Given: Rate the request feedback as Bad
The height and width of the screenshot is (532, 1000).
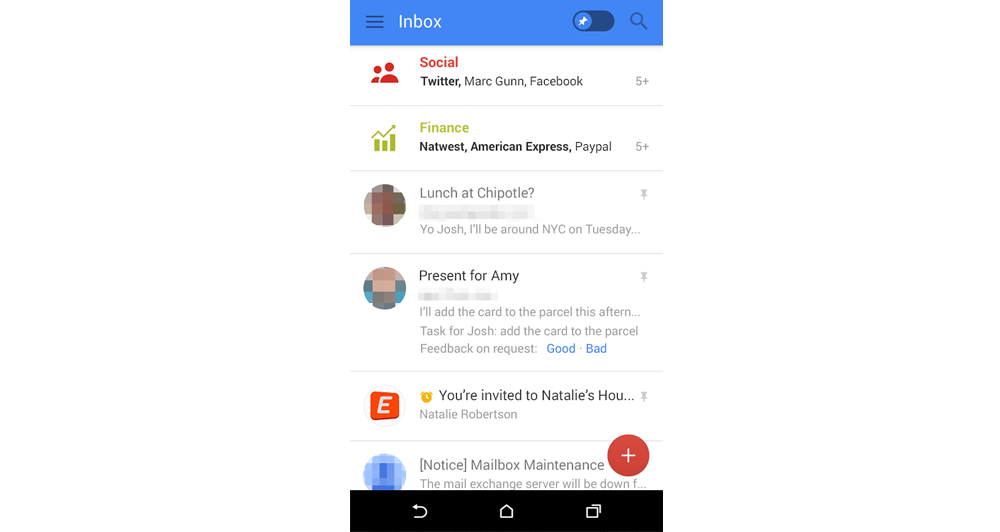Looking at the screenshot, I should 596,349.
